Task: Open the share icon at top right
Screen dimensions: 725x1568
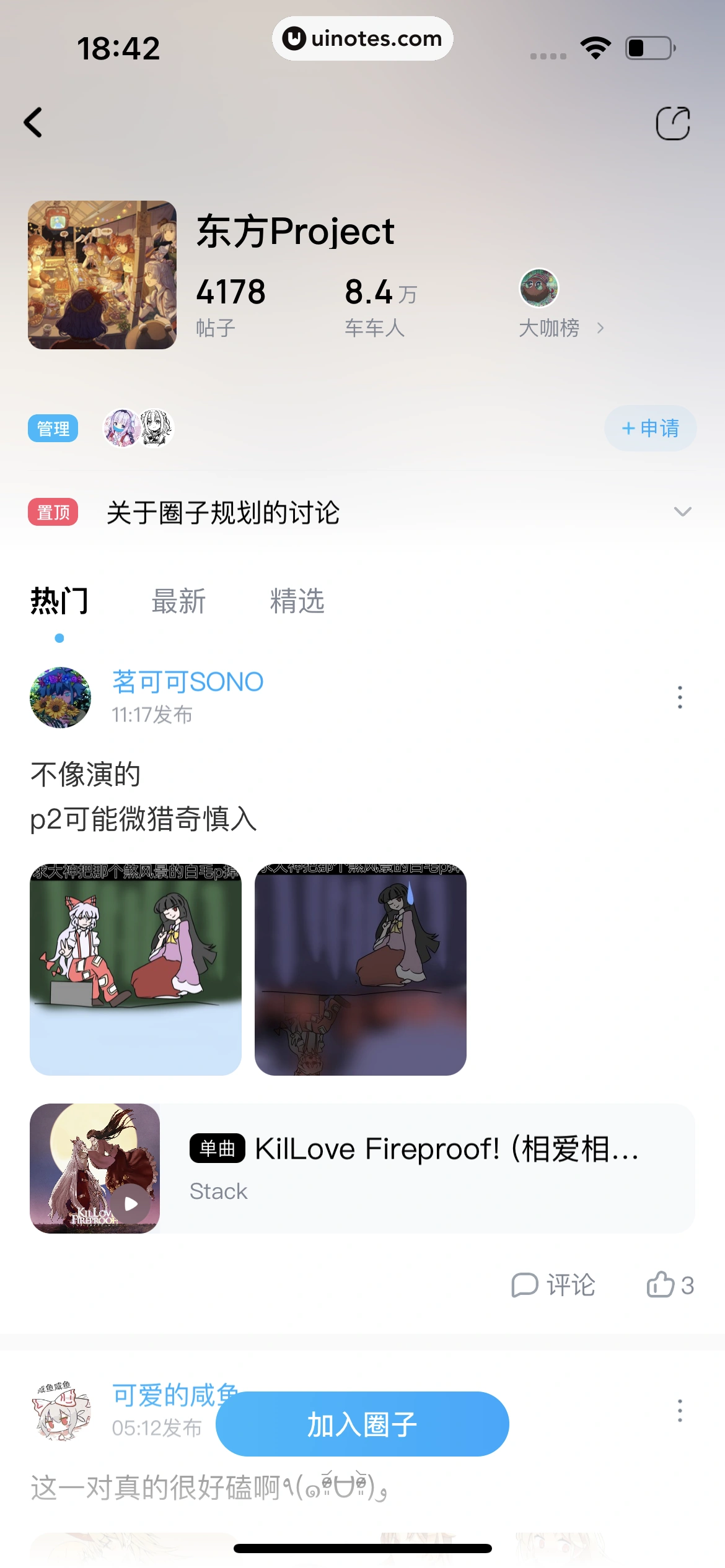Action: (x=674, y=122)
